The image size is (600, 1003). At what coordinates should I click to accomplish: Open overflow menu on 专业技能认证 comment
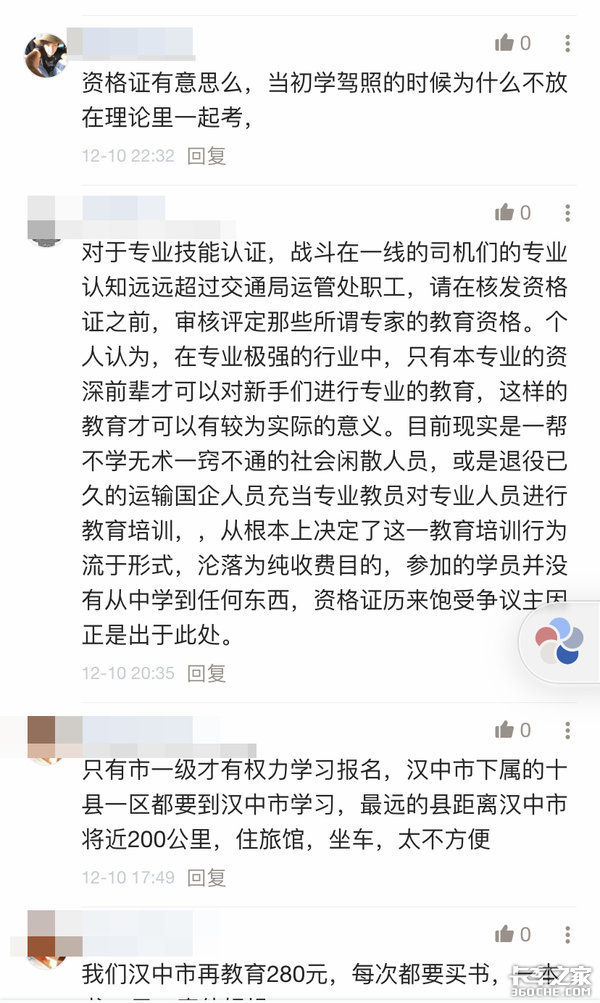[x=567, y=212]
